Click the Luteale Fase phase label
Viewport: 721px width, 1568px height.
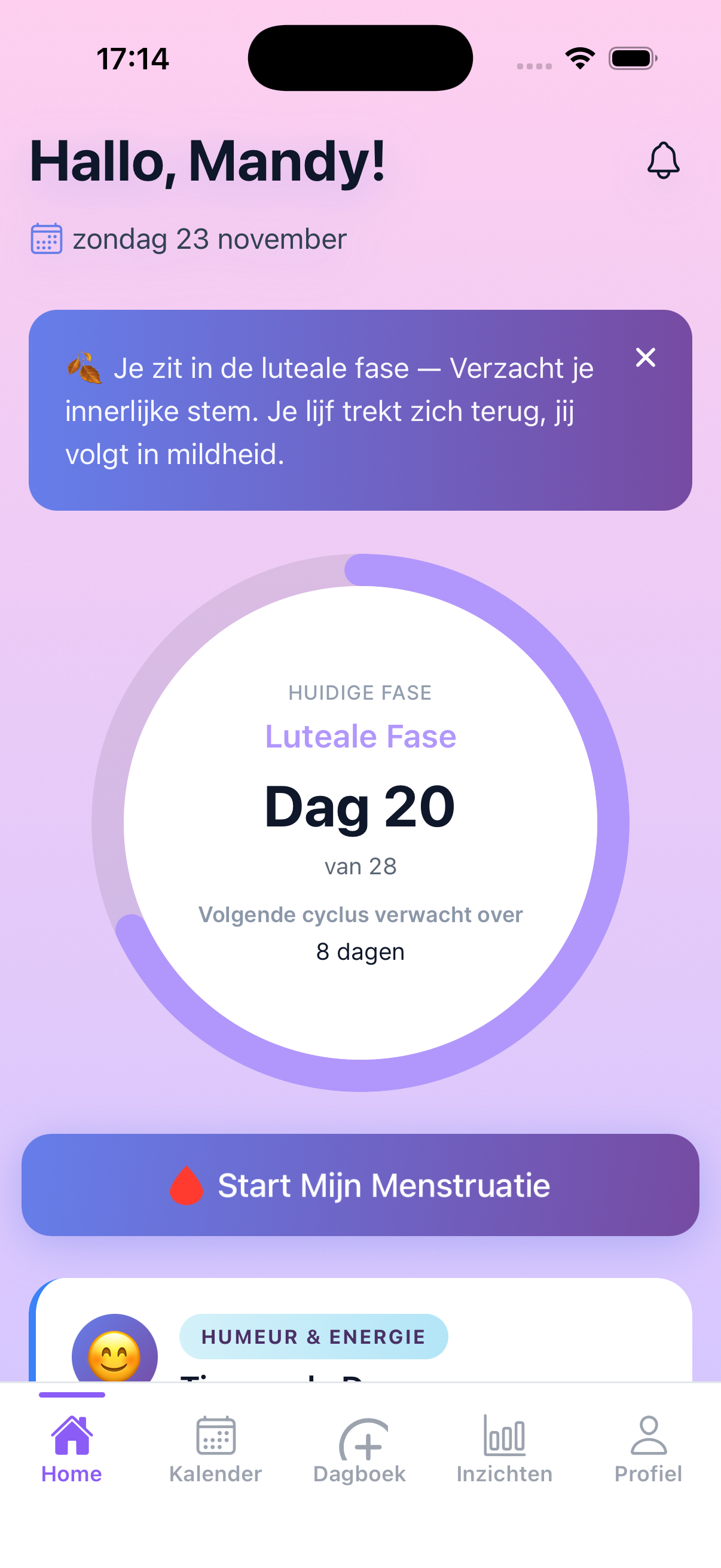[360, 736]
